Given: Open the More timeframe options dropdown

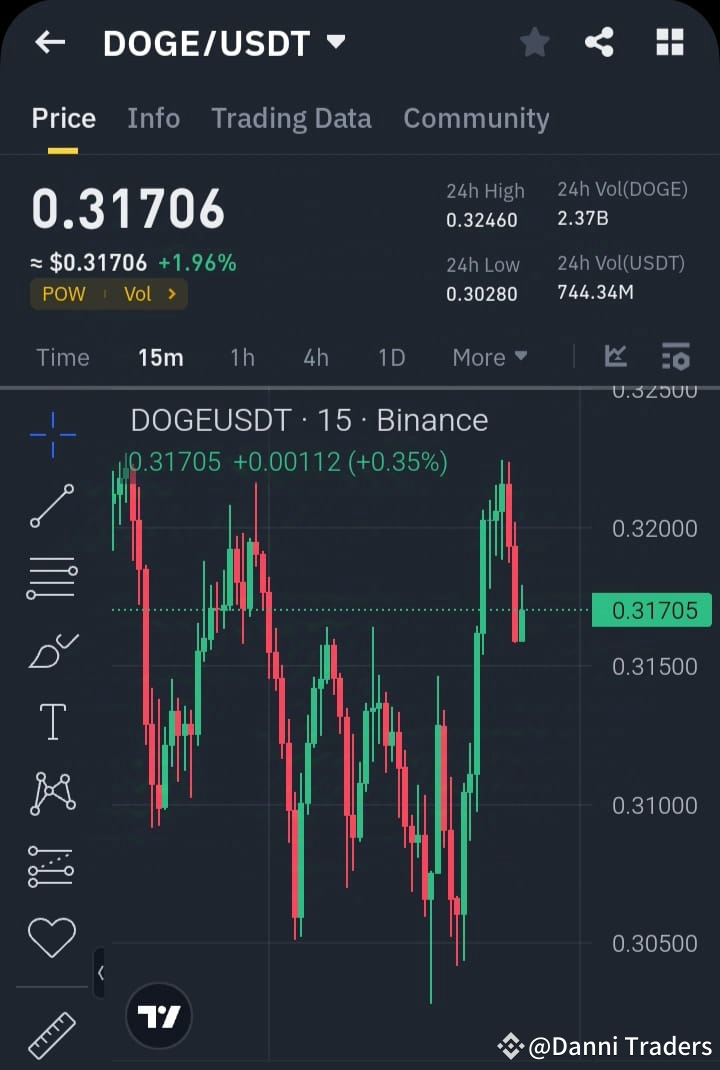Looking at the screenshot, I should 489,356.
